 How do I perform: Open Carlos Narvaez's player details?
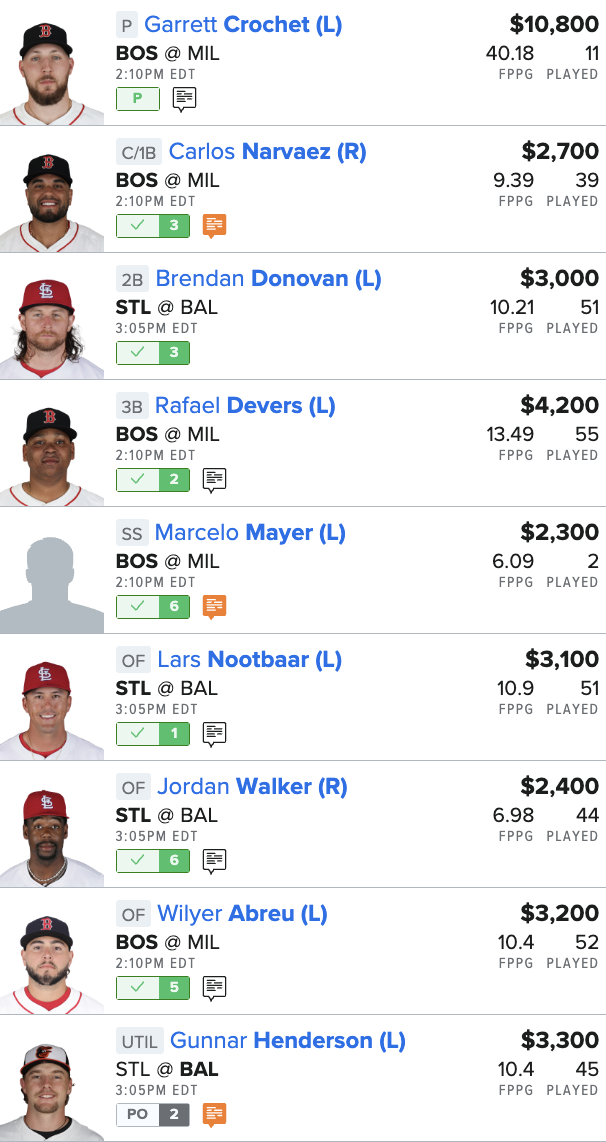tap(267, 152)
